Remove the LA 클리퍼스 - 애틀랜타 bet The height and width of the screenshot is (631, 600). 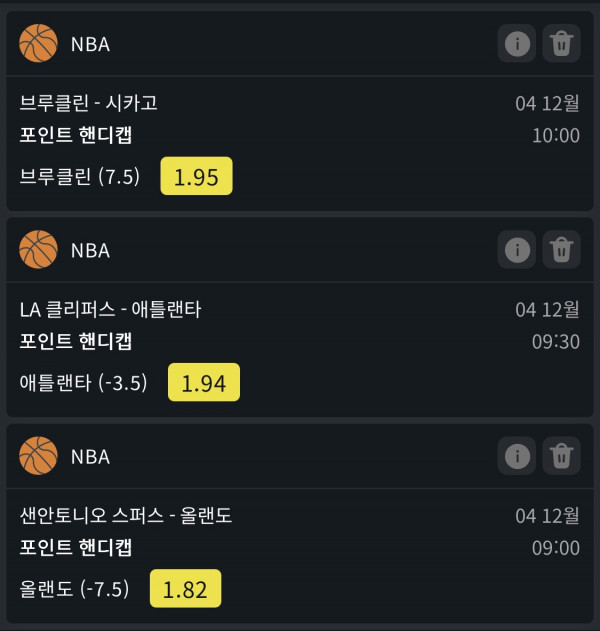pyautogui.click(x=561, y=250)
